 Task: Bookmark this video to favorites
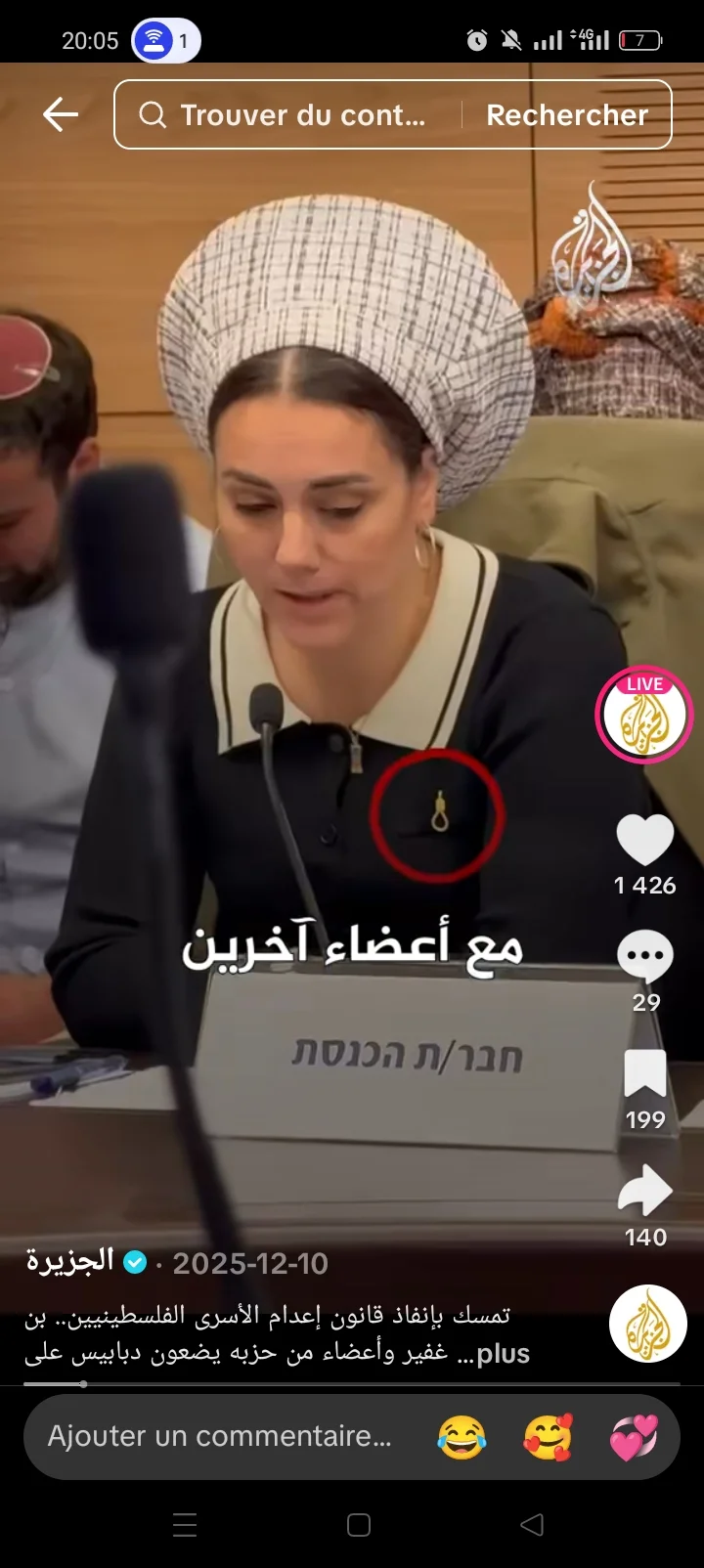645,1075
